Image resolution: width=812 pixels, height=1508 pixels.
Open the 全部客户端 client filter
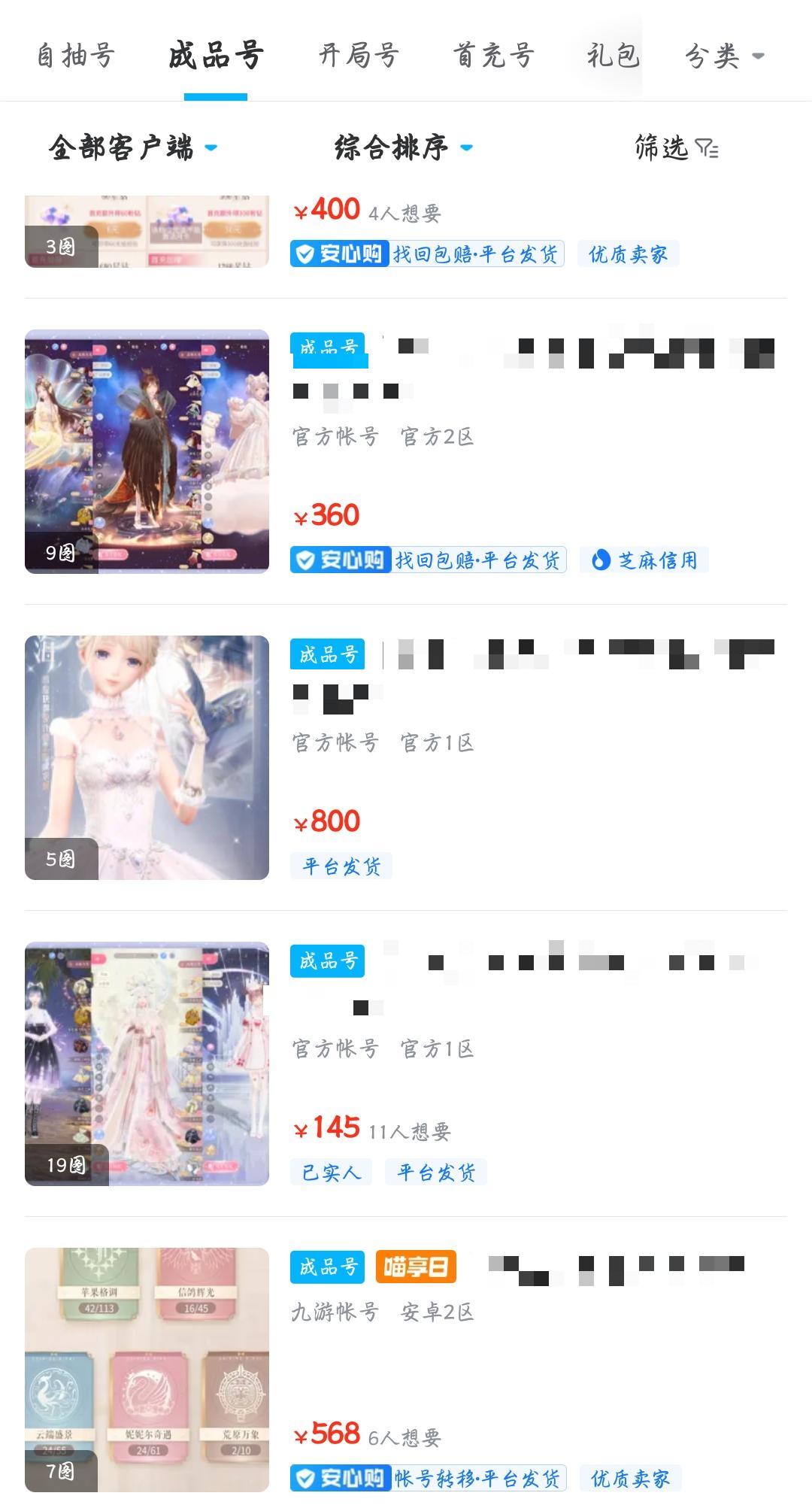point(132,147)
